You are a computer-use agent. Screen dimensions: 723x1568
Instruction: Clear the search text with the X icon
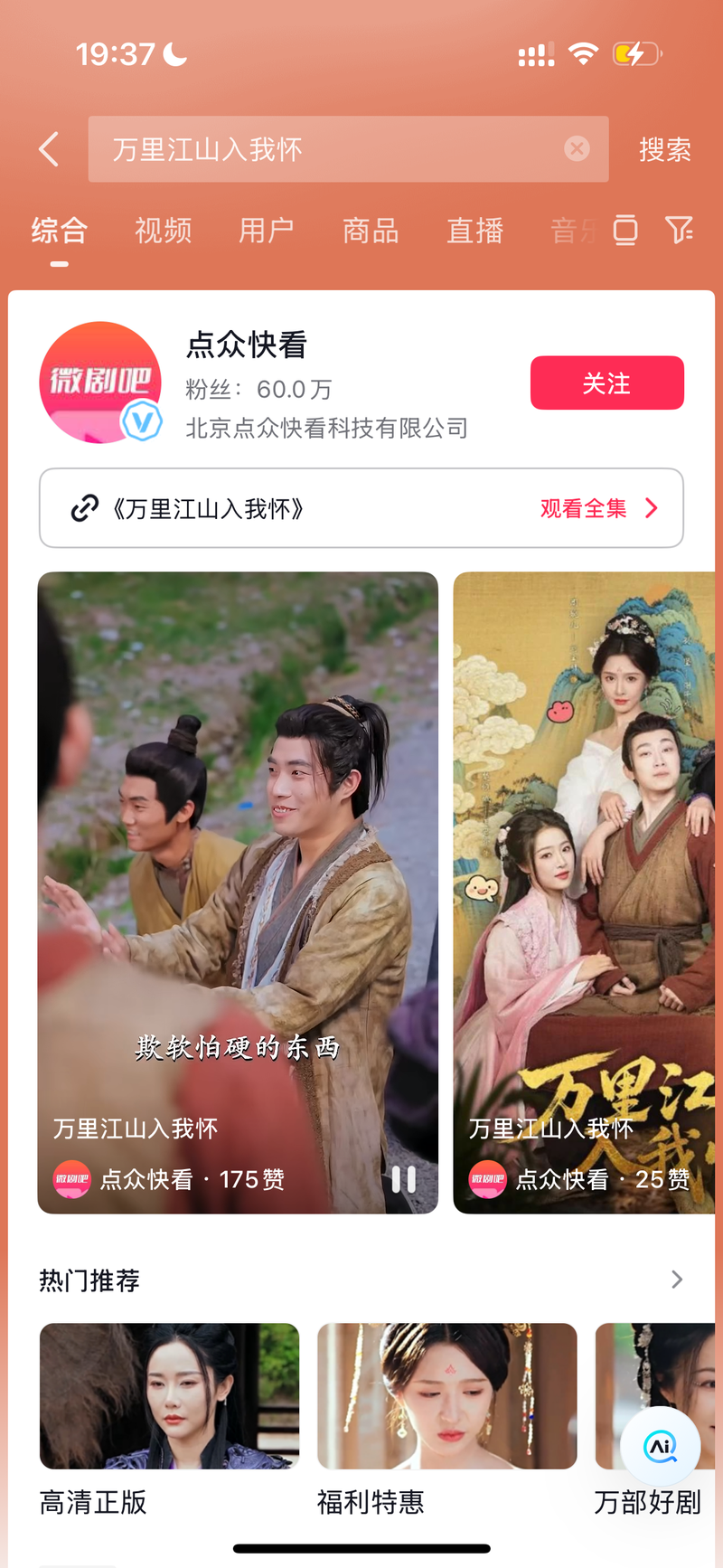(577, 148)
